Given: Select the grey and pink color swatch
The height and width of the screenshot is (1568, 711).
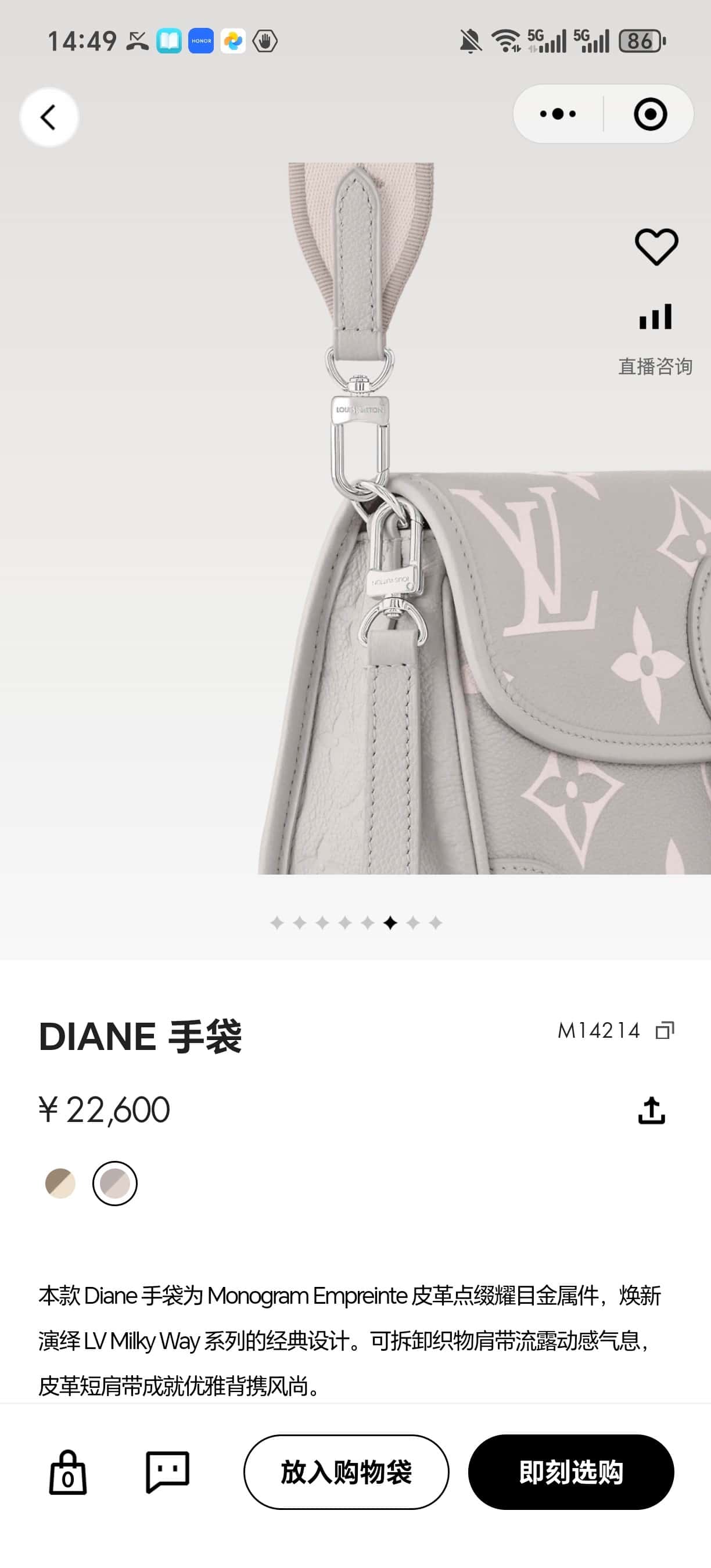Looking at the screenshot, I should (x=114, y=1184).
